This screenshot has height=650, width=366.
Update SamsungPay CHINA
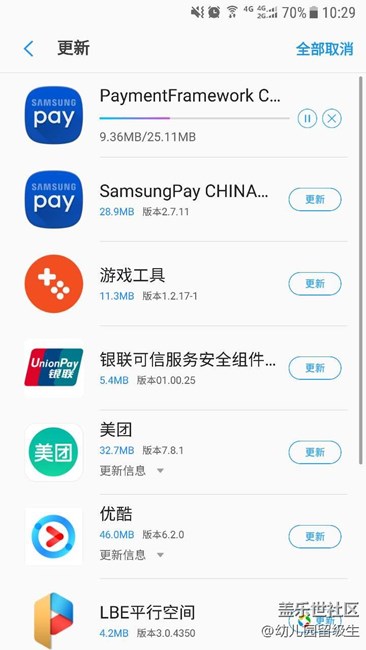[x=315, y=199]
